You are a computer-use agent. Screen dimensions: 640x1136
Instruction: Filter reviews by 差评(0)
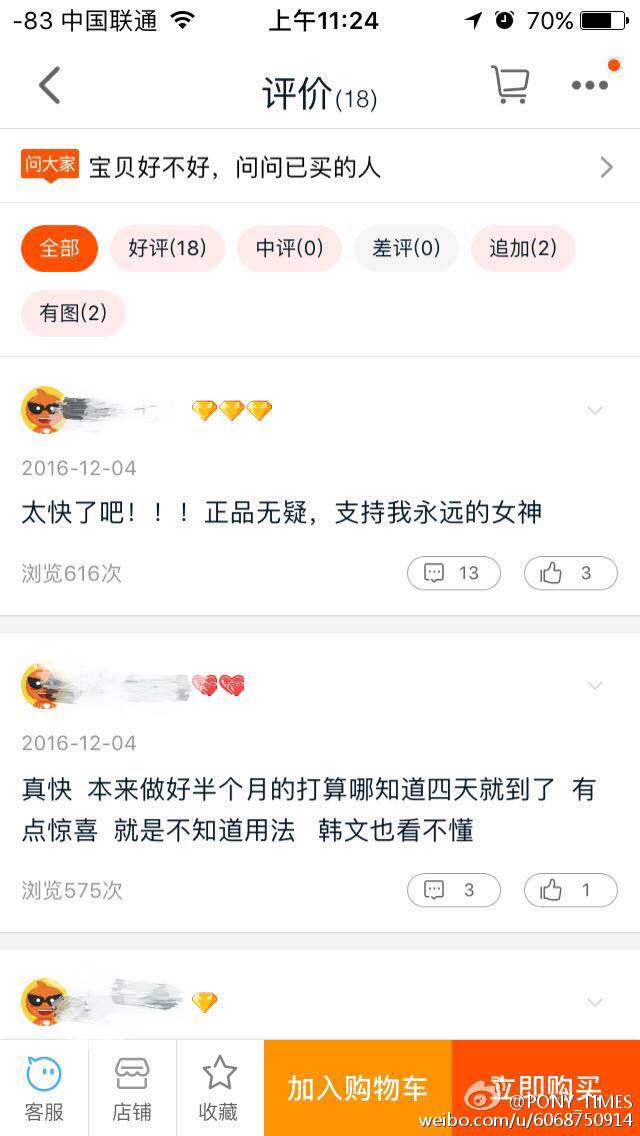pyautogui.click(x=406, y=248)
